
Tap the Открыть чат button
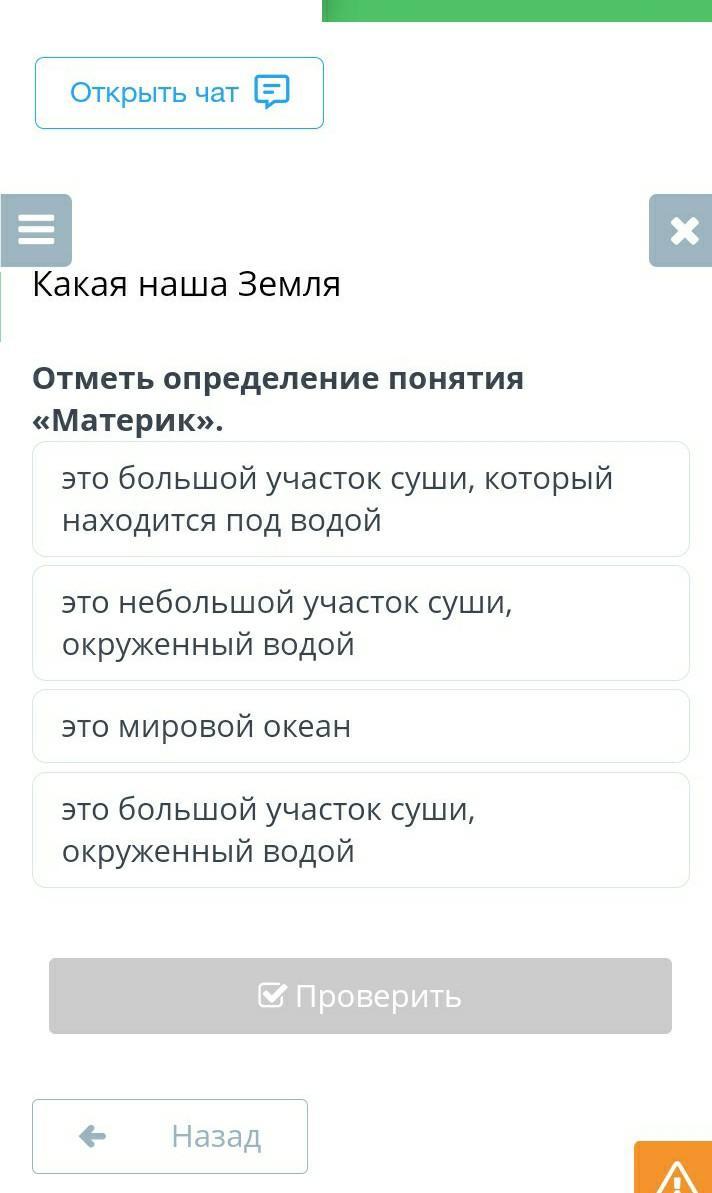[179, 93]
